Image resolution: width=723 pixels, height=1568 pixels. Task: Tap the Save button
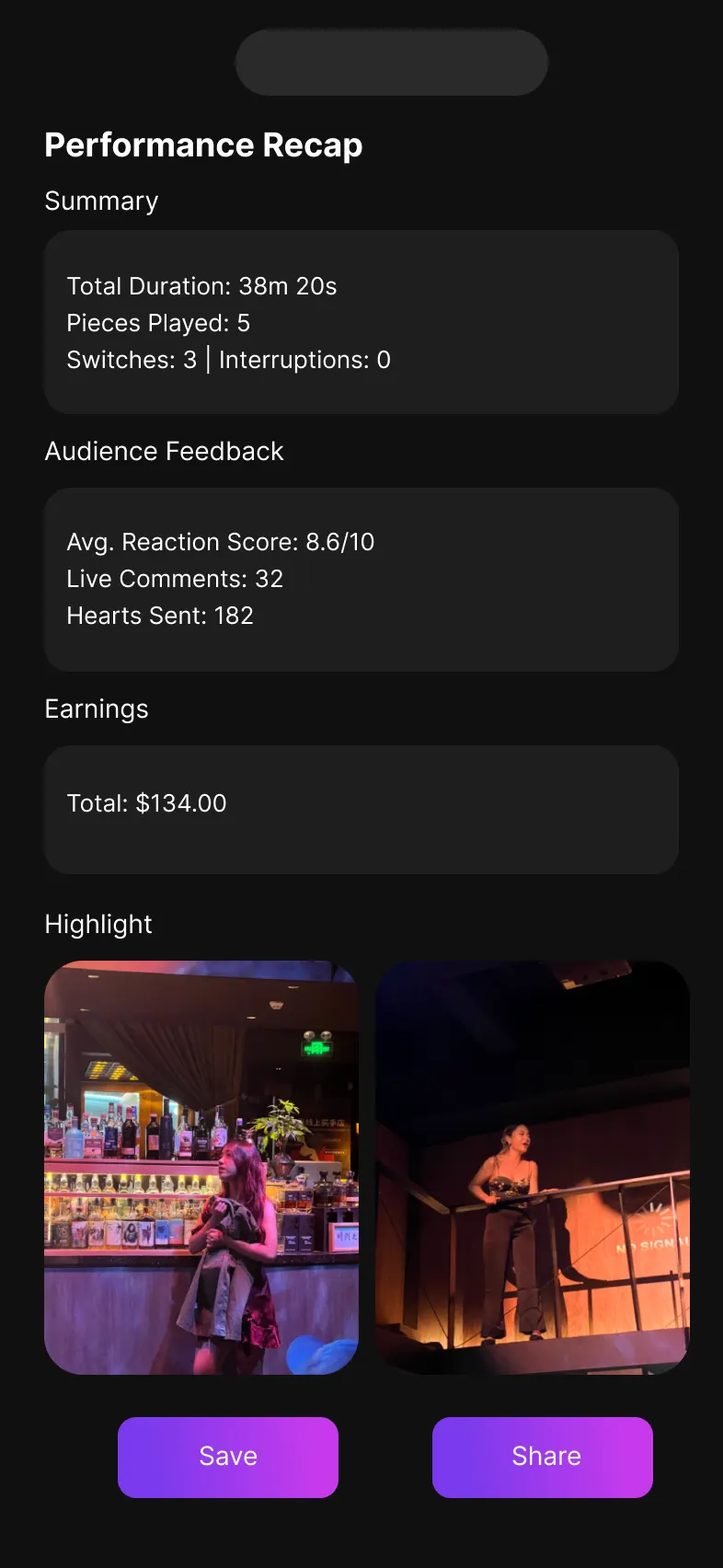tap(227, 1457)
